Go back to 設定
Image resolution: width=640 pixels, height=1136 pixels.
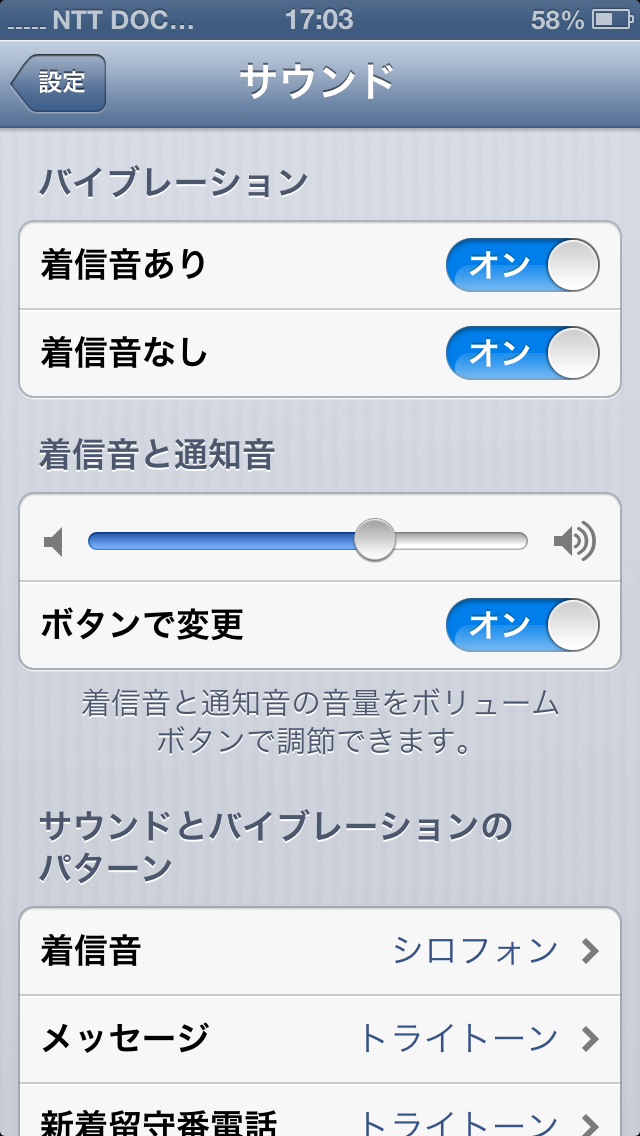(x=59, y=83)
